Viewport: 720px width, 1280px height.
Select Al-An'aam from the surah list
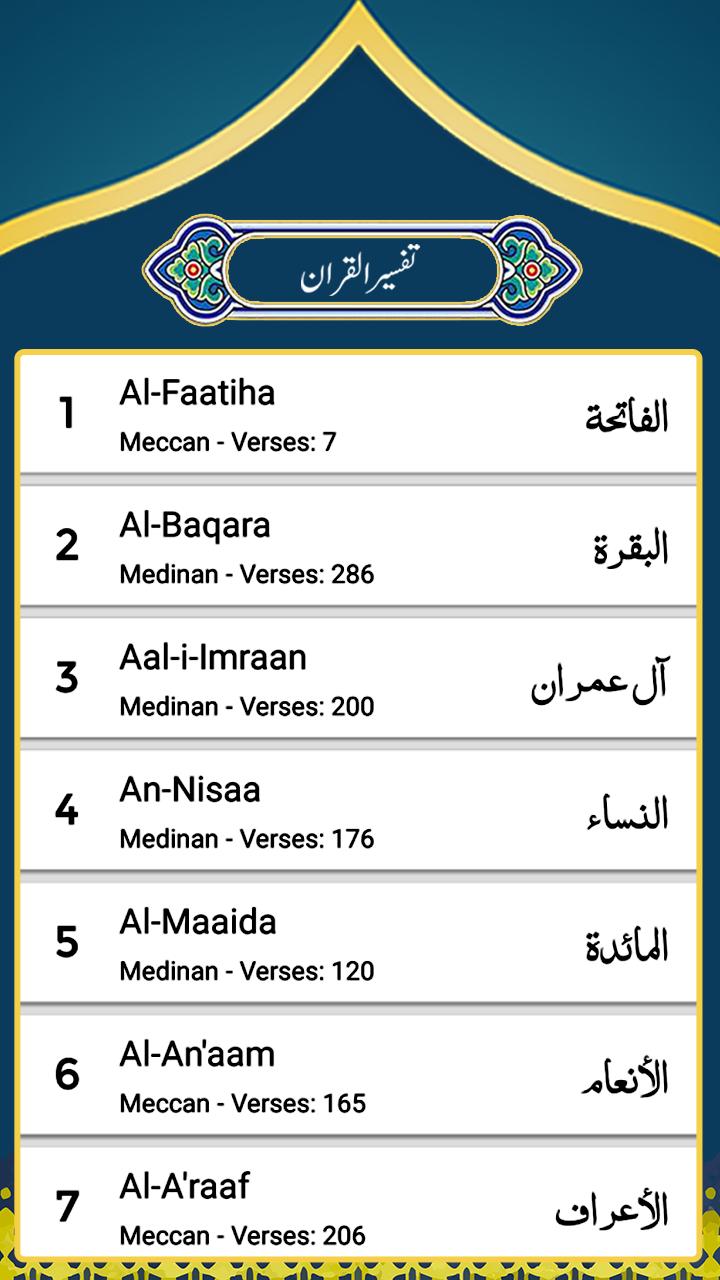[360, 1072]
